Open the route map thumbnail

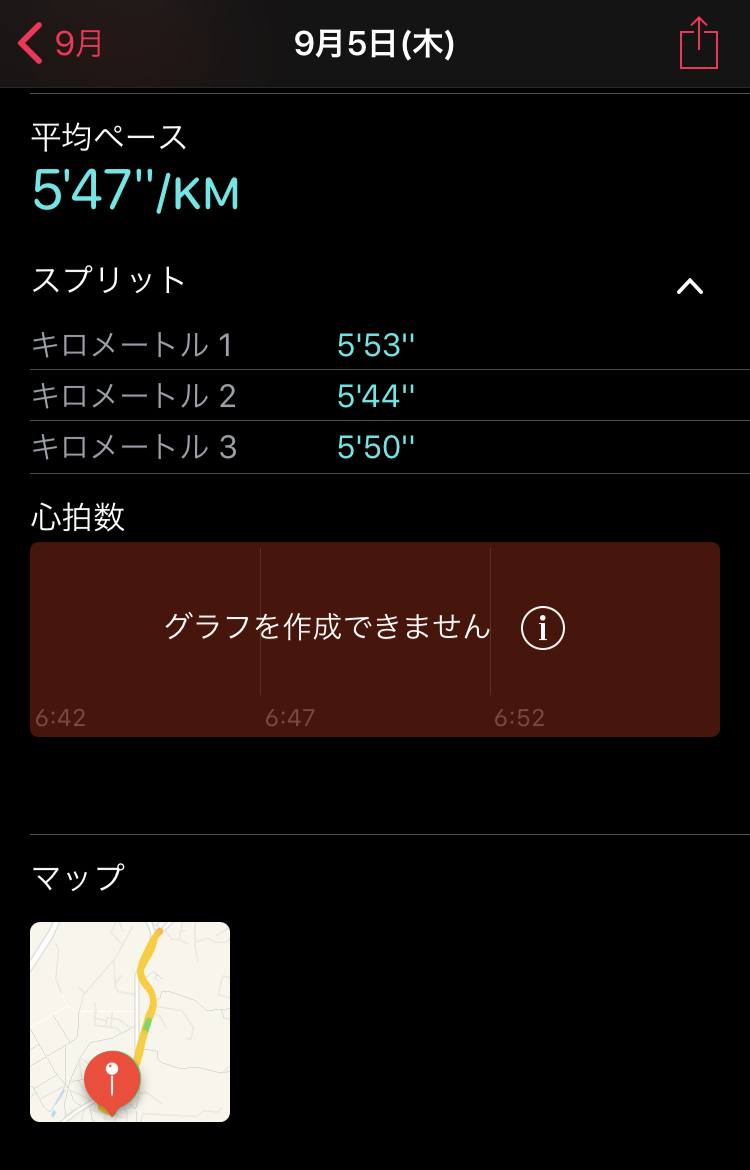pyautogui.click(x=130, y=1021)
